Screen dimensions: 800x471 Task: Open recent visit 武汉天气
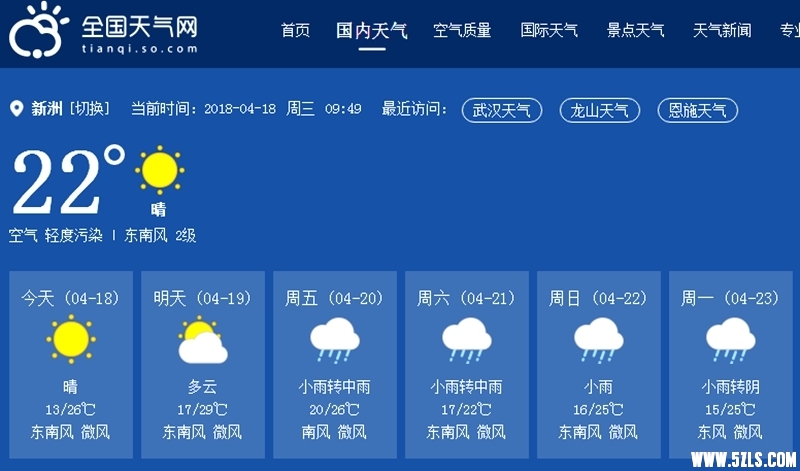coord(502,110)
